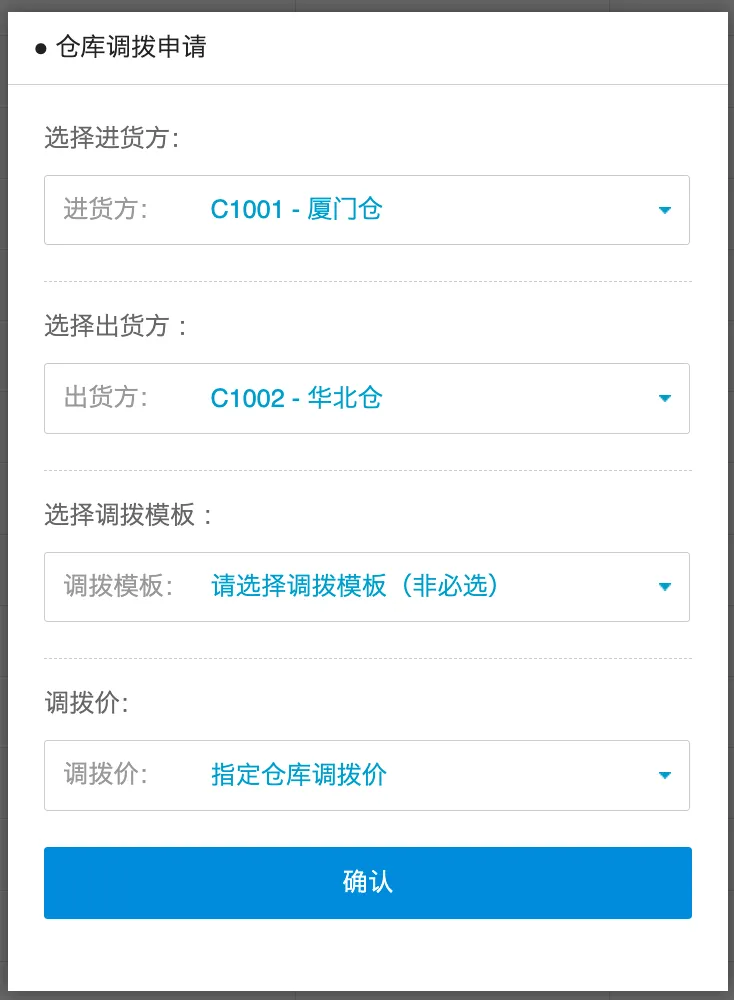Open the 调拨价 price dropdown
Image resolution: width=734 pixels, height=1000 pixels.
pos(366,775)
